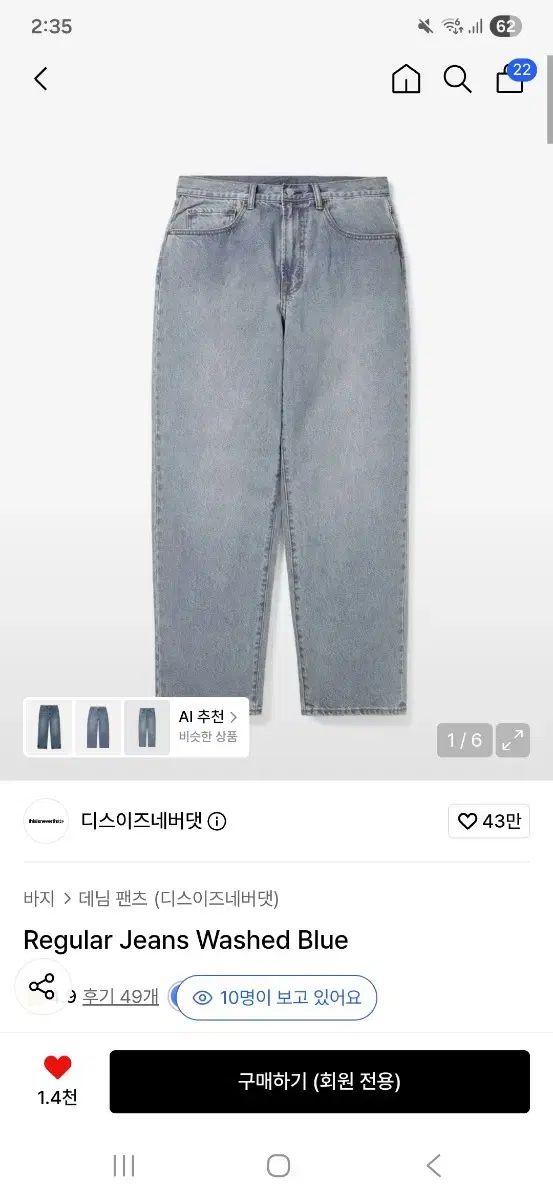Open the 바지 category breadcrumb
The width and height of the screenshot is (553, 1200).
click(38, 898)
